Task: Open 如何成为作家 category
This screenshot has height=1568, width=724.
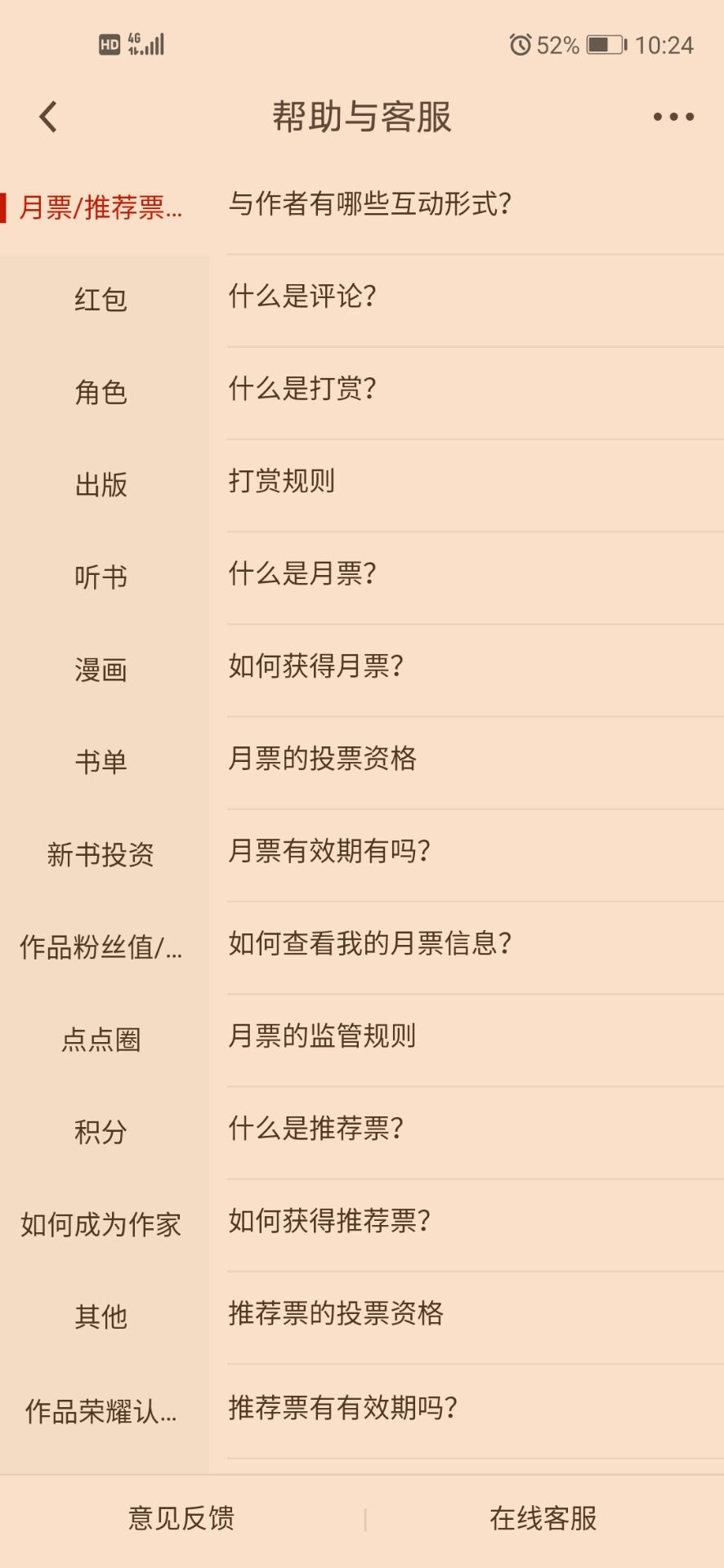Action: click(x=100, y=1224)
